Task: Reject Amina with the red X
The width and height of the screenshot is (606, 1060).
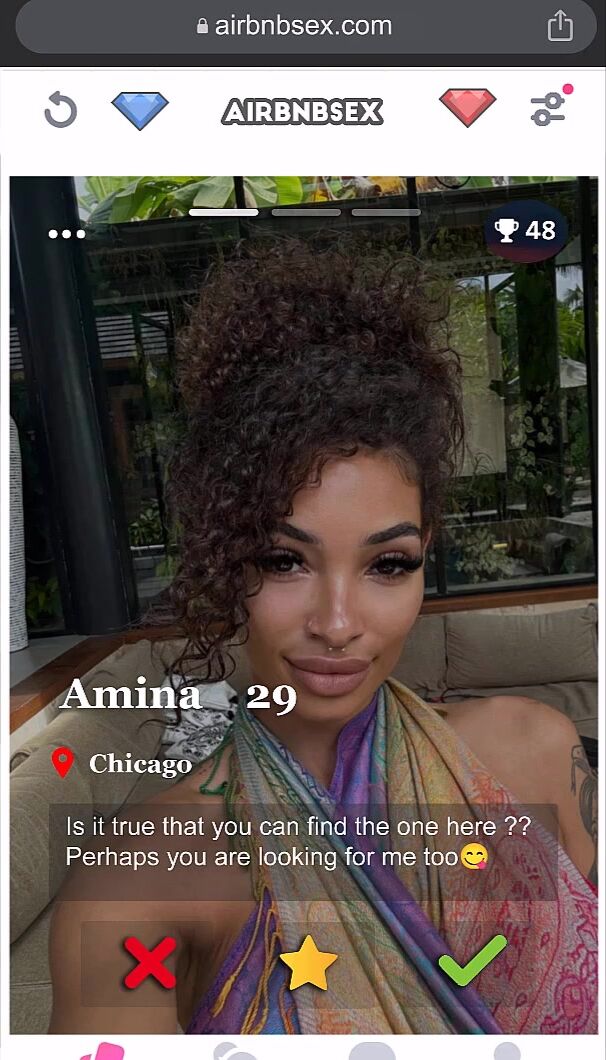Action: [150, 964]
